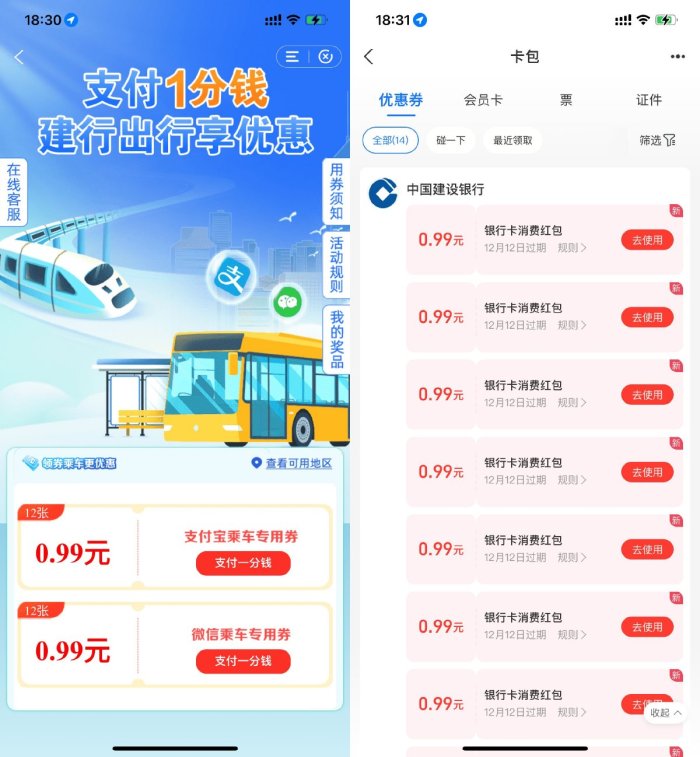700x757 pixels.
Task: Switch to the 会员卡 tab
Action: [x=483, y=100]
